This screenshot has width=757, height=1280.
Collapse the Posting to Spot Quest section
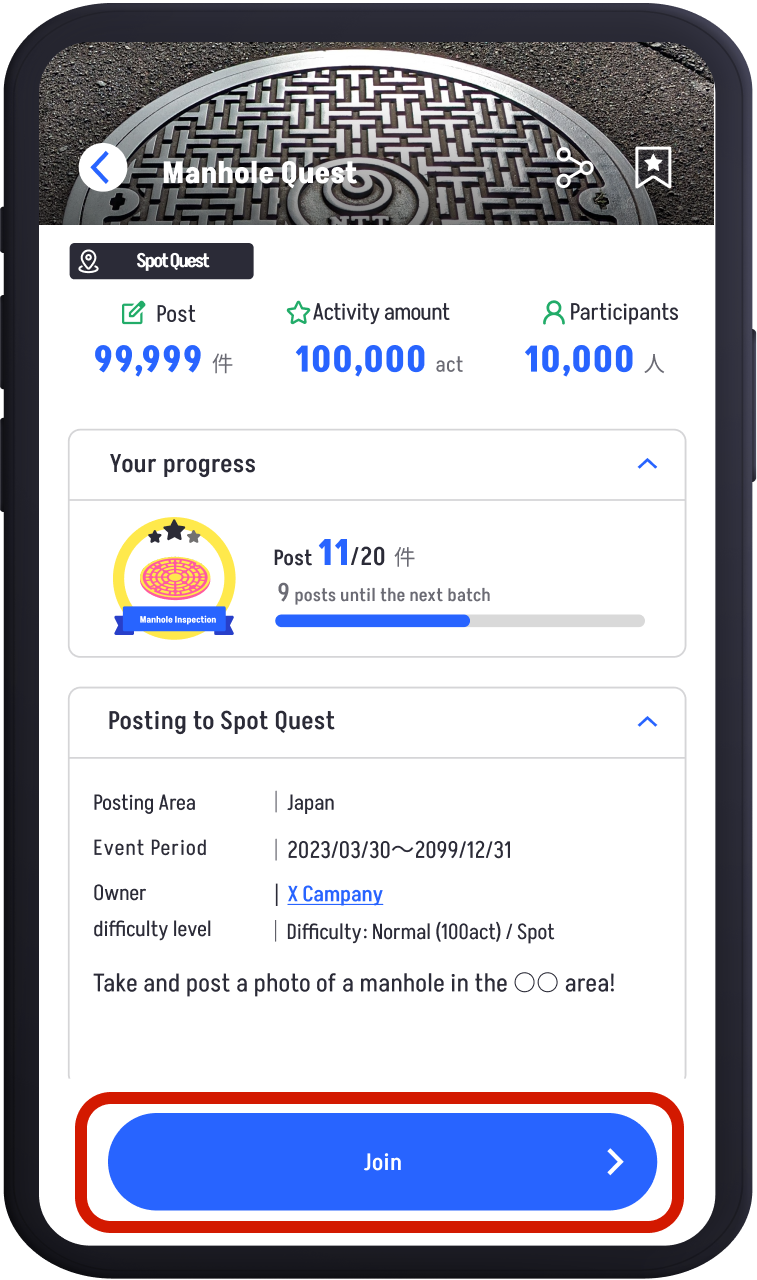pyautogui.click(x=647, y=721)
